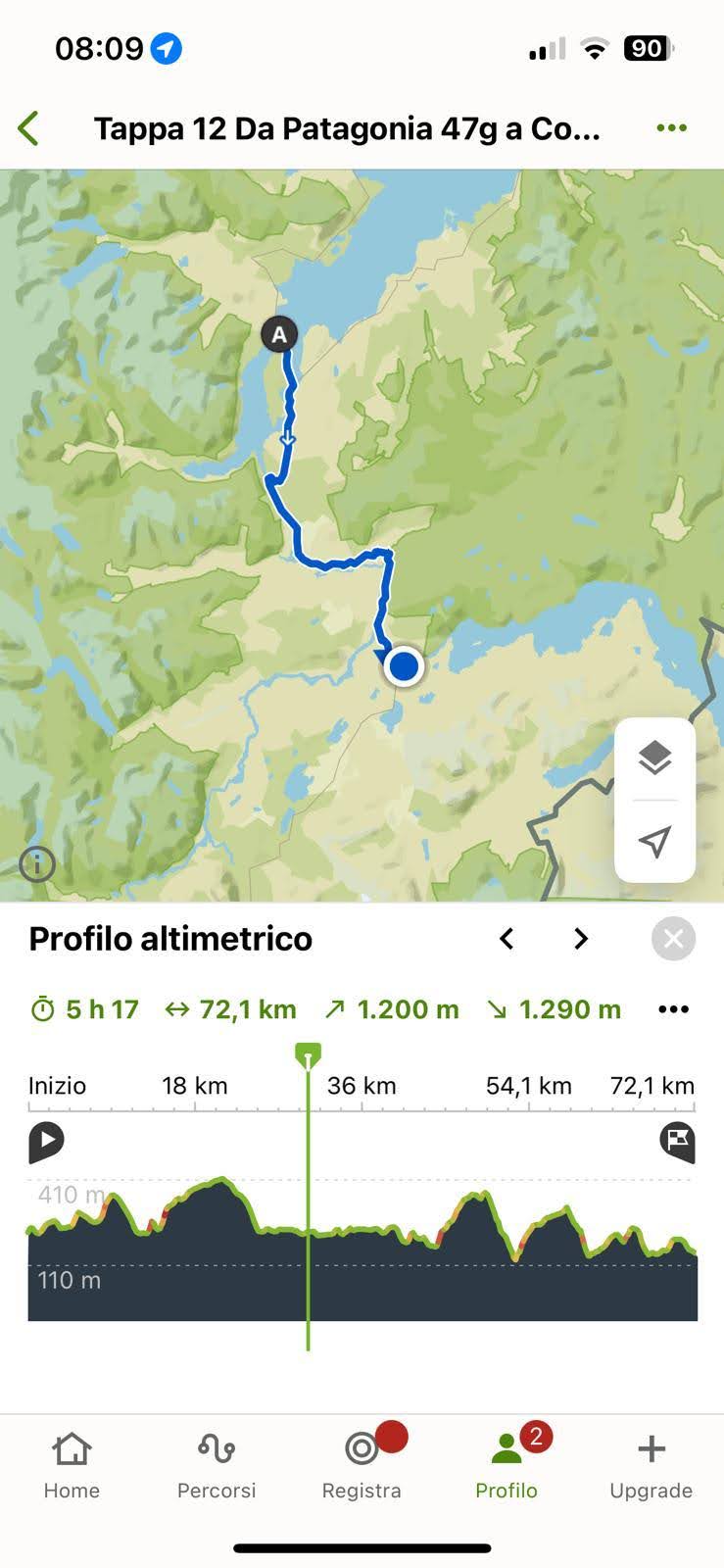
Task: Jump to route start marker
Action: tap(46, 1142)
